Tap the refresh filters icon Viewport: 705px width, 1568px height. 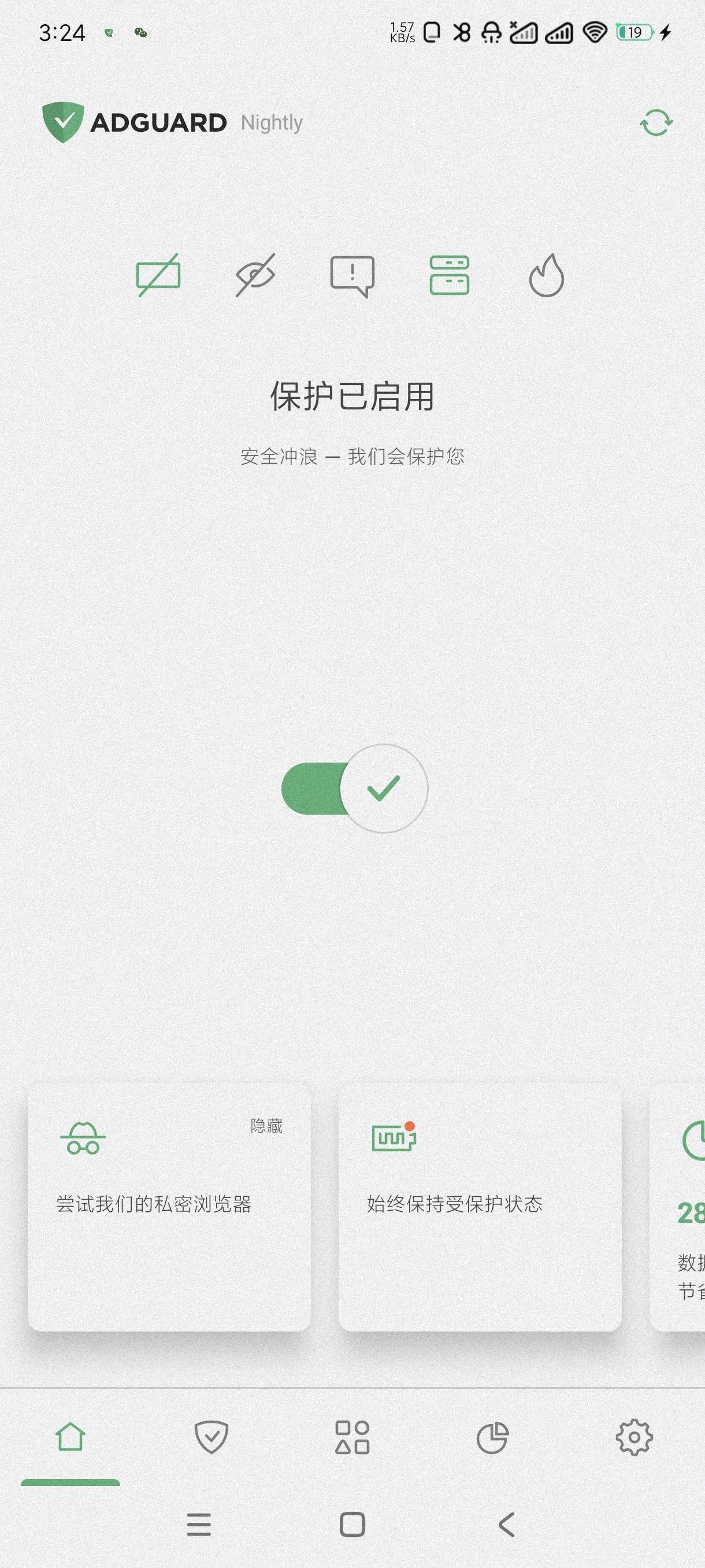pos(656,123)
